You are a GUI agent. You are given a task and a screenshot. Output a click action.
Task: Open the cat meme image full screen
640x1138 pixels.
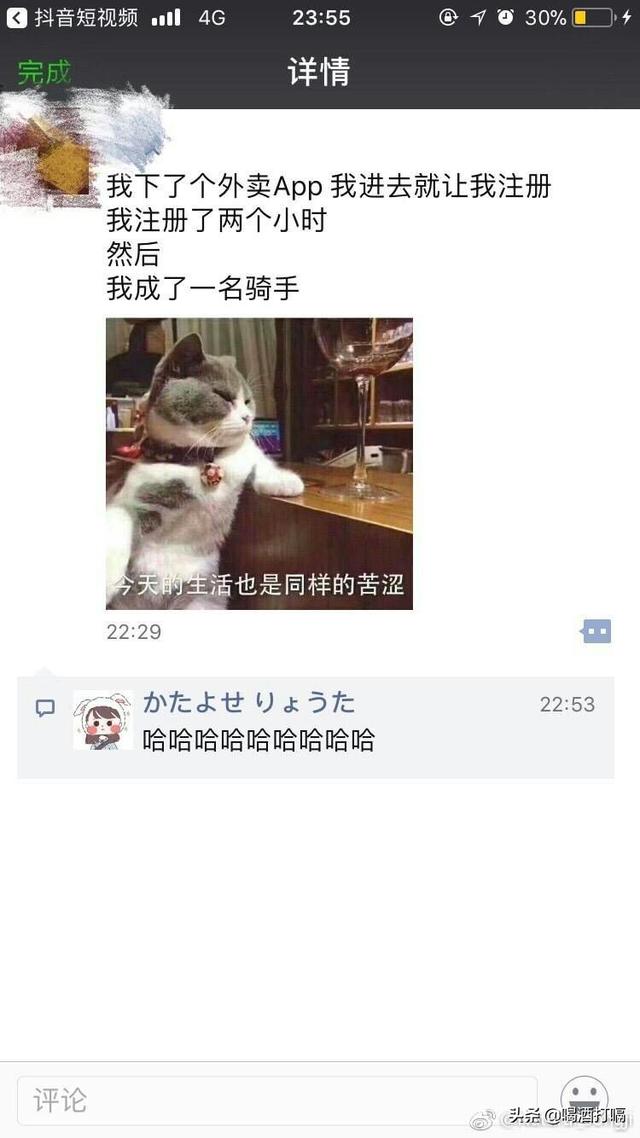coord(259,463)
